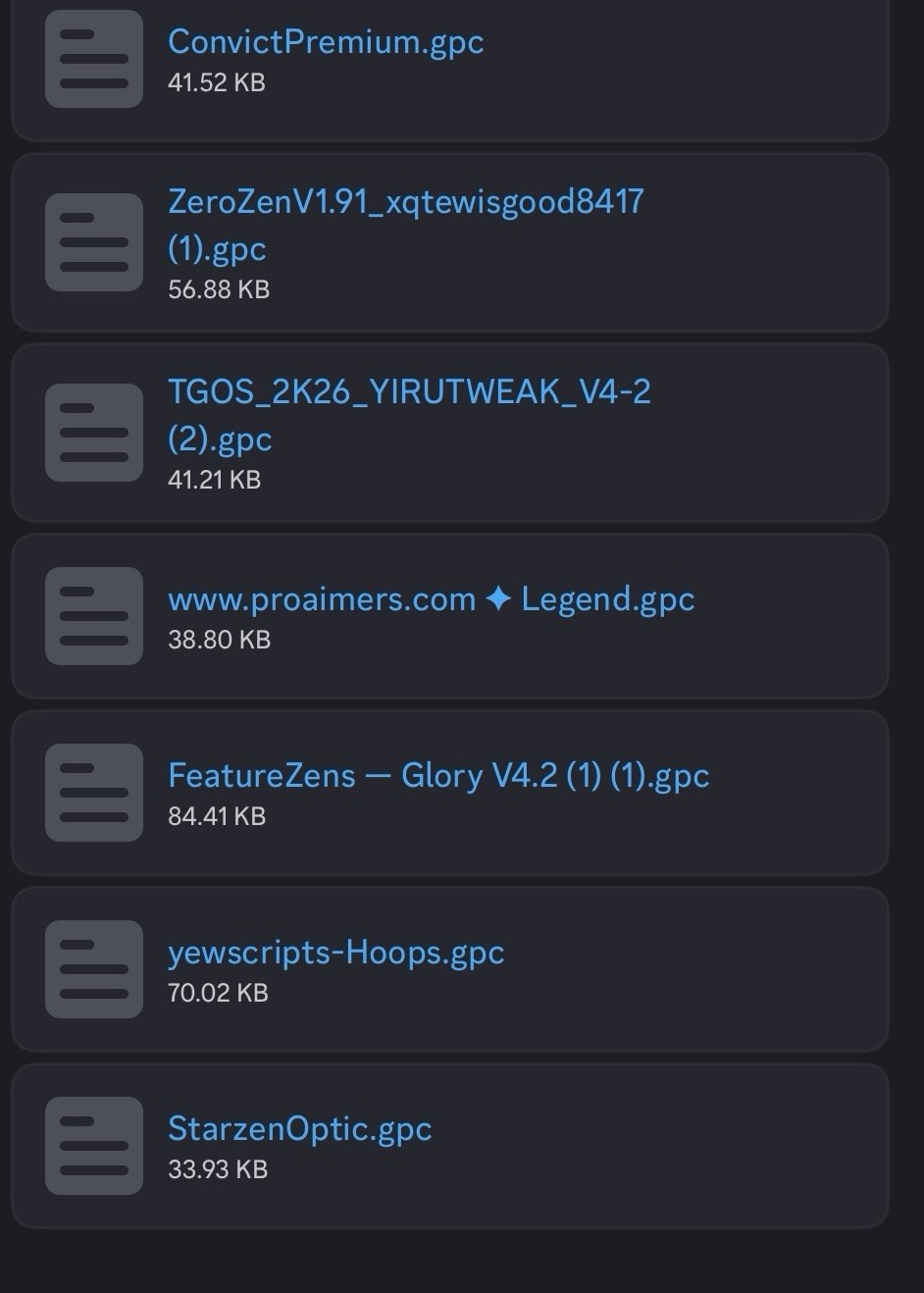The height and width of the screenshot is (1293, 924).
Task: Tap the www.proaimers.com Legend.gpc attachment
Action: coord(431,599)
